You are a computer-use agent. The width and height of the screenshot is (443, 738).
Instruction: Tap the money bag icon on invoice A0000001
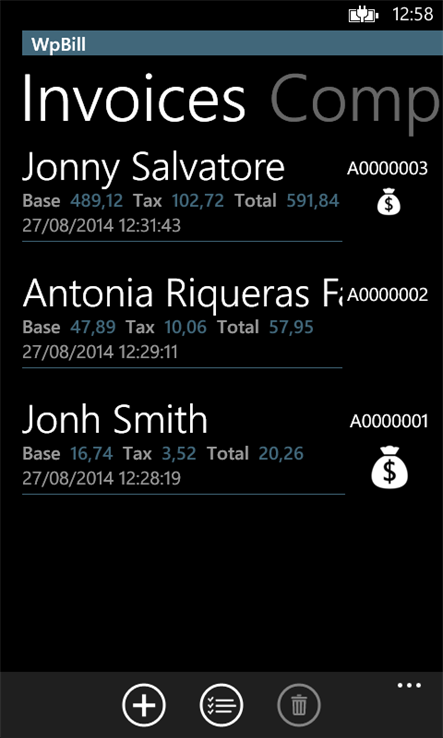pyautogui.click(x=389, y=466)
